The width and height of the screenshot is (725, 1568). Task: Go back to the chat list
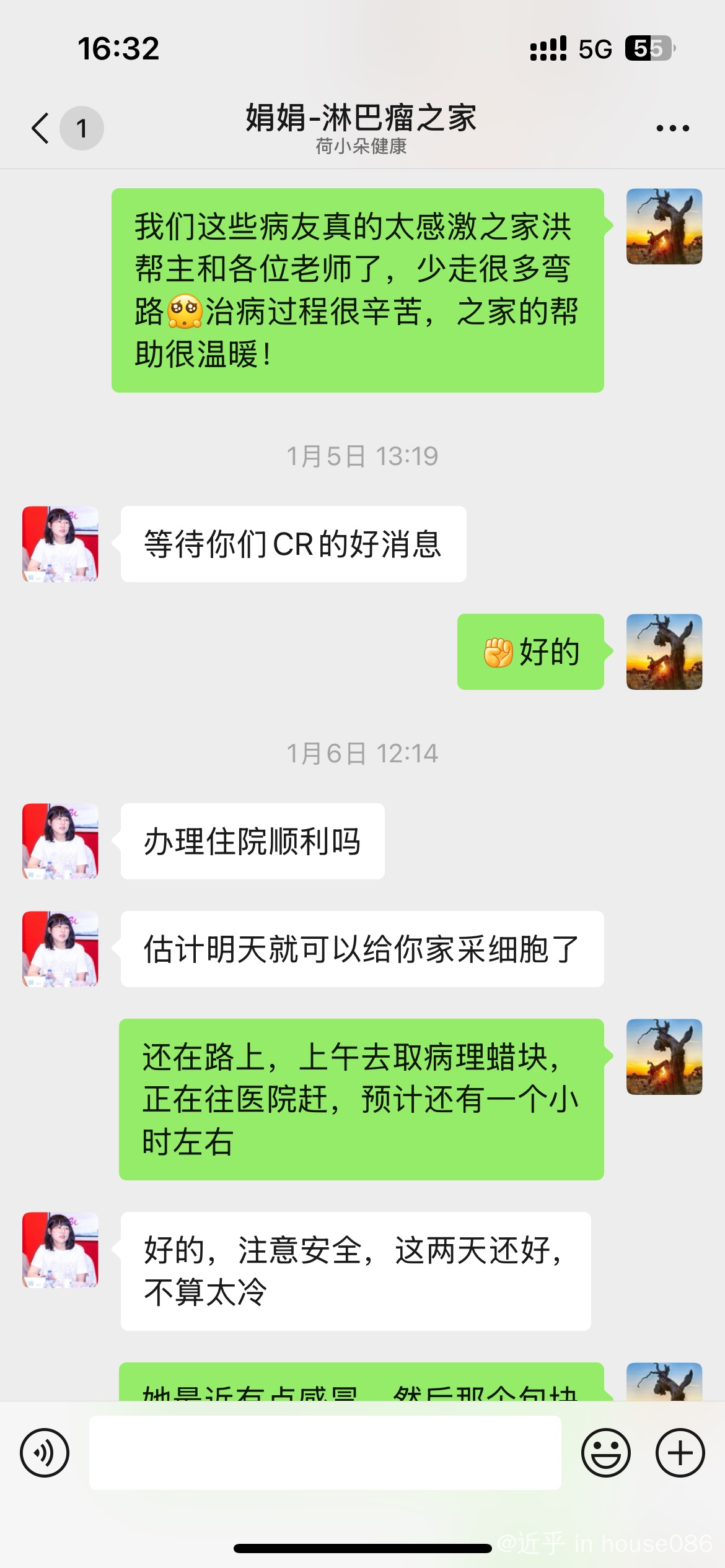(x=41, y=128)
